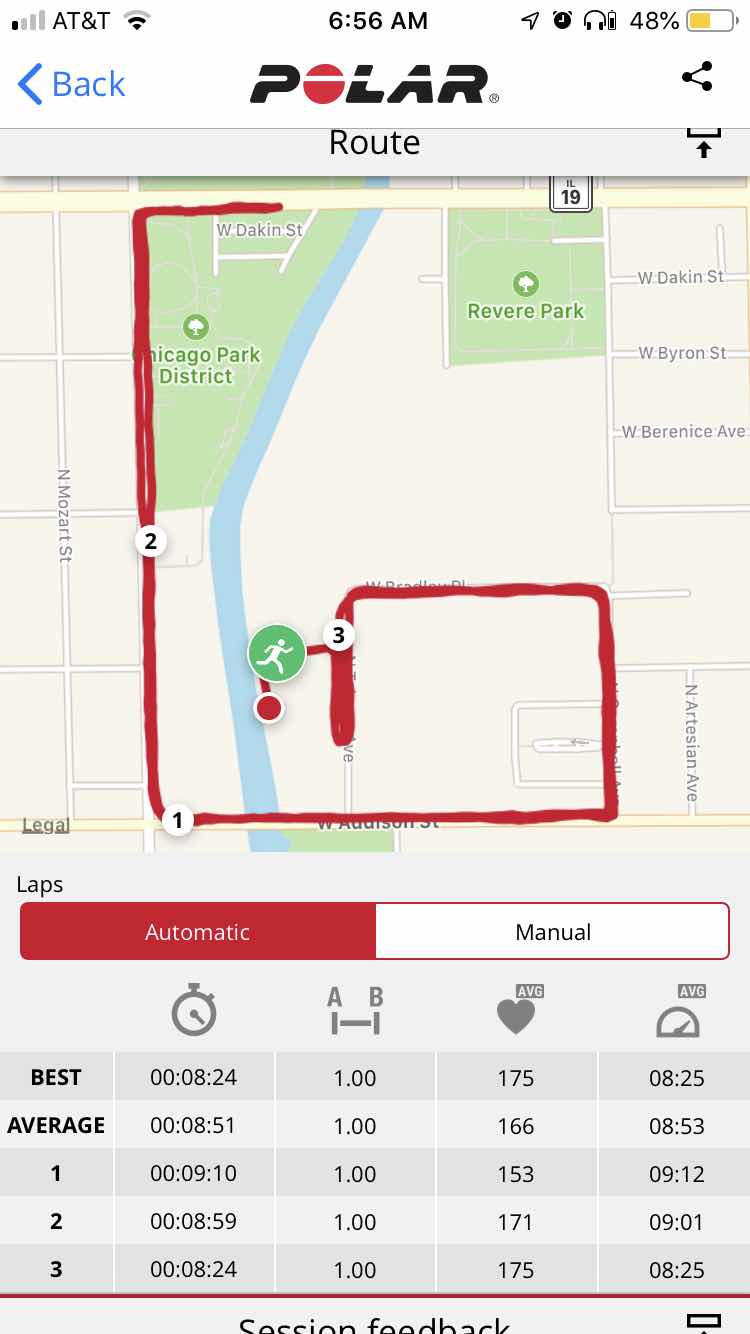Image resolution: width=750 pixels, height=1334 pixels.
Task: Select the Automatic laps tab
Action: pos(198,932)
